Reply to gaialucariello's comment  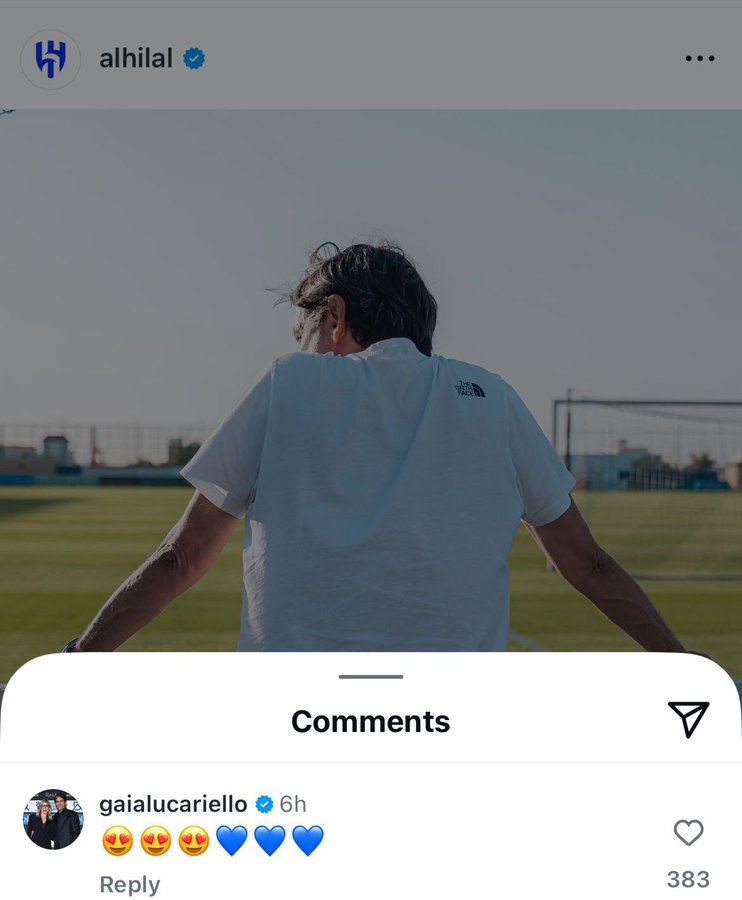(x=129, y=884)
